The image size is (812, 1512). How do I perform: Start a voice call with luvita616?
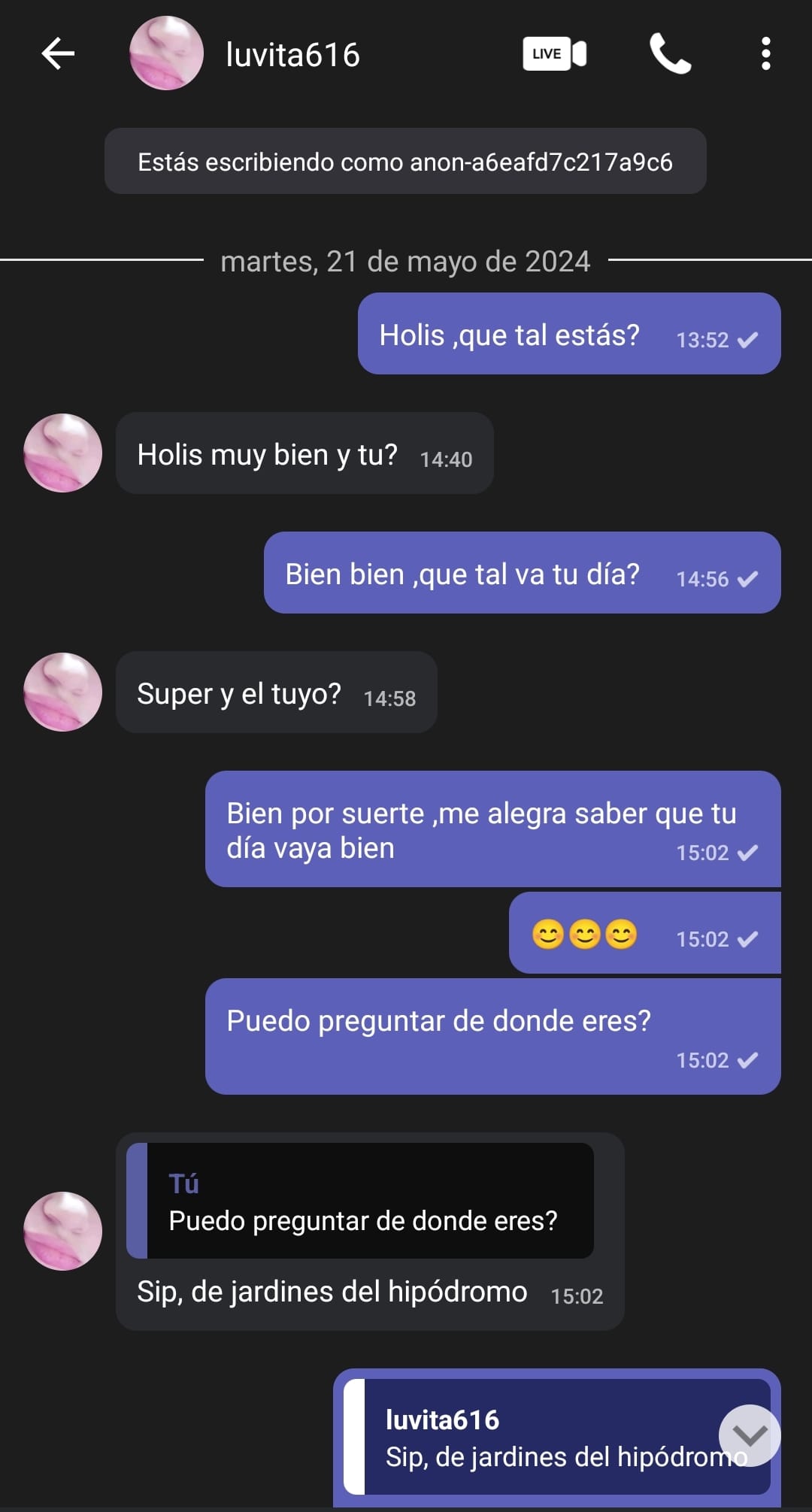pyautogui.click(x=669, y=54)
